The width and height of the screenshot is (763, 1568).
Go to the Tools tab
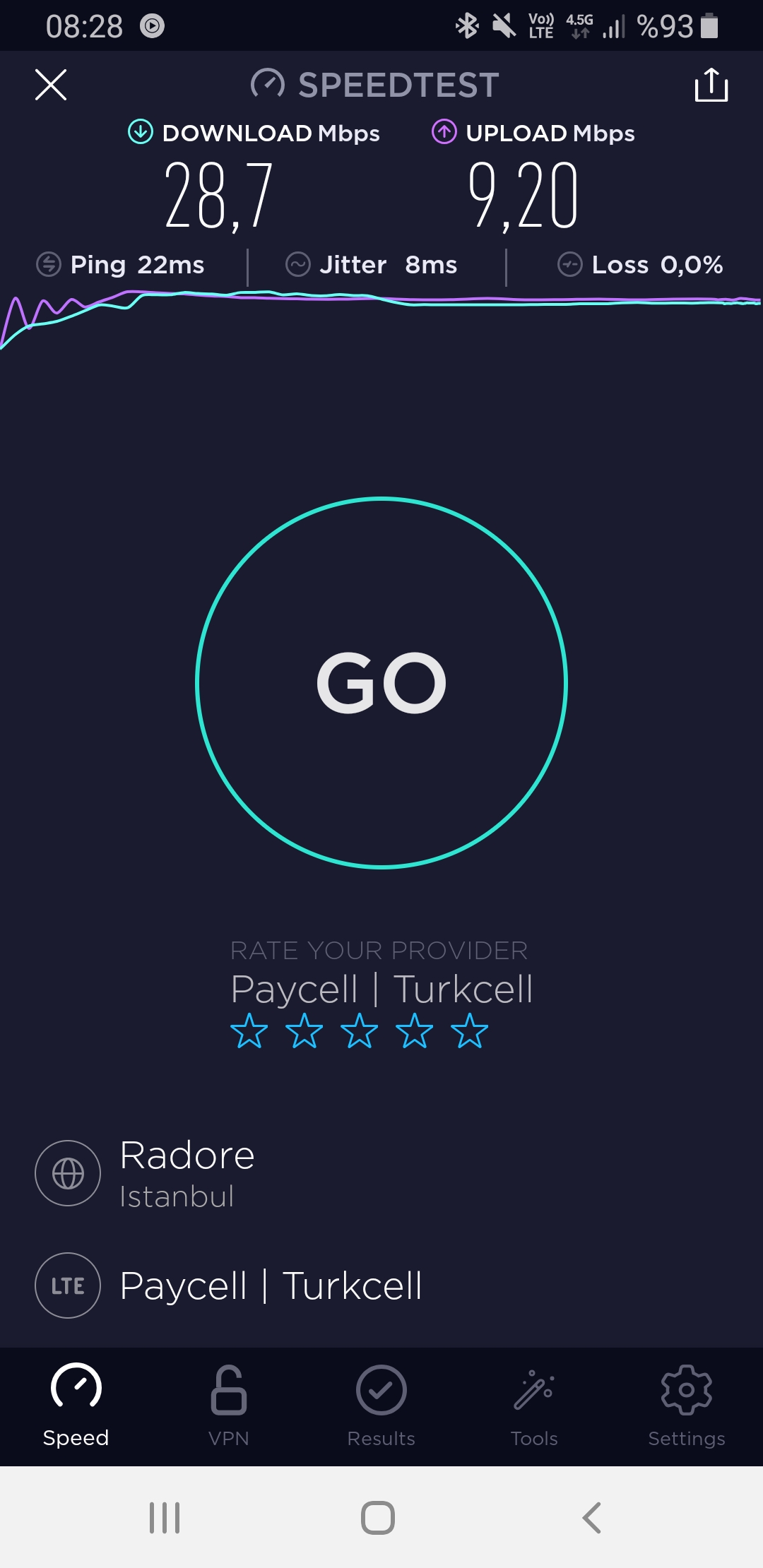coord(534,1406)
